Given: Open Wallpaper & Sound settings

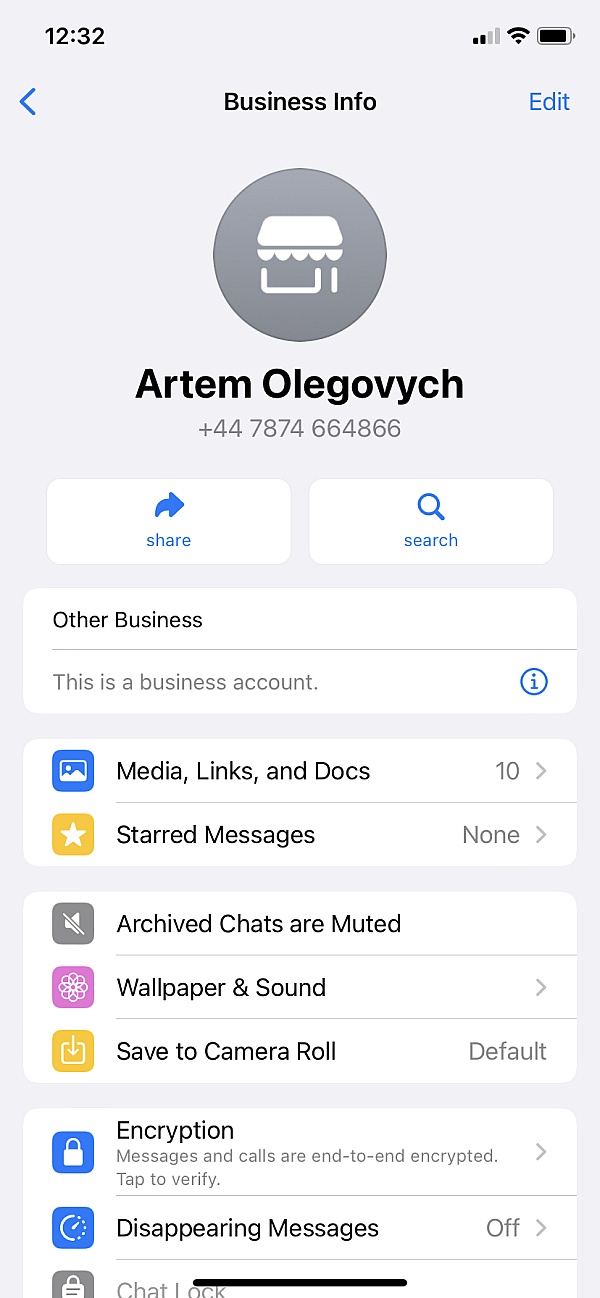Looking at the screenshot, I should click(300, 987).
